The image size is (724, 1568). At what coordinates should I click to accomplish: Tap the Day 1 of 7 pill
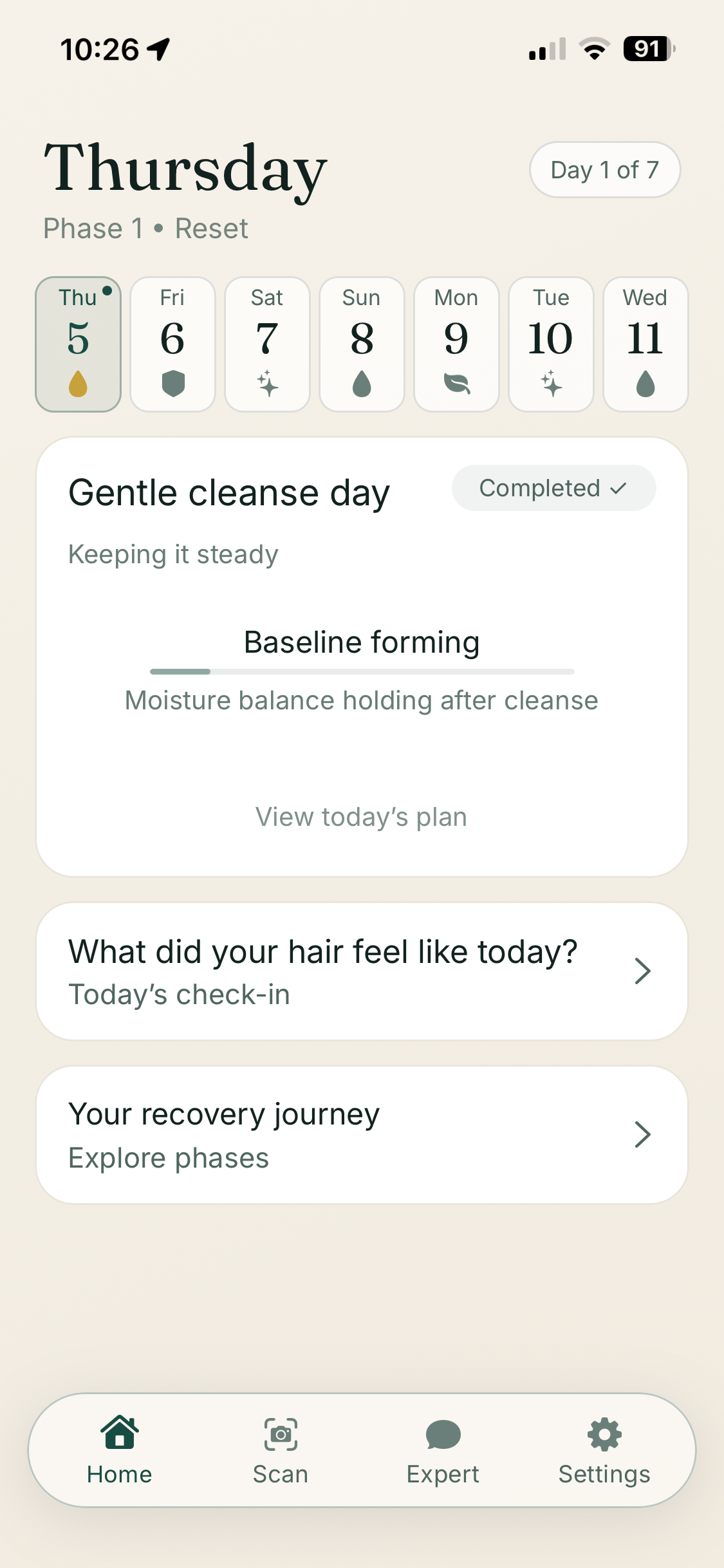tap(604, 170)
